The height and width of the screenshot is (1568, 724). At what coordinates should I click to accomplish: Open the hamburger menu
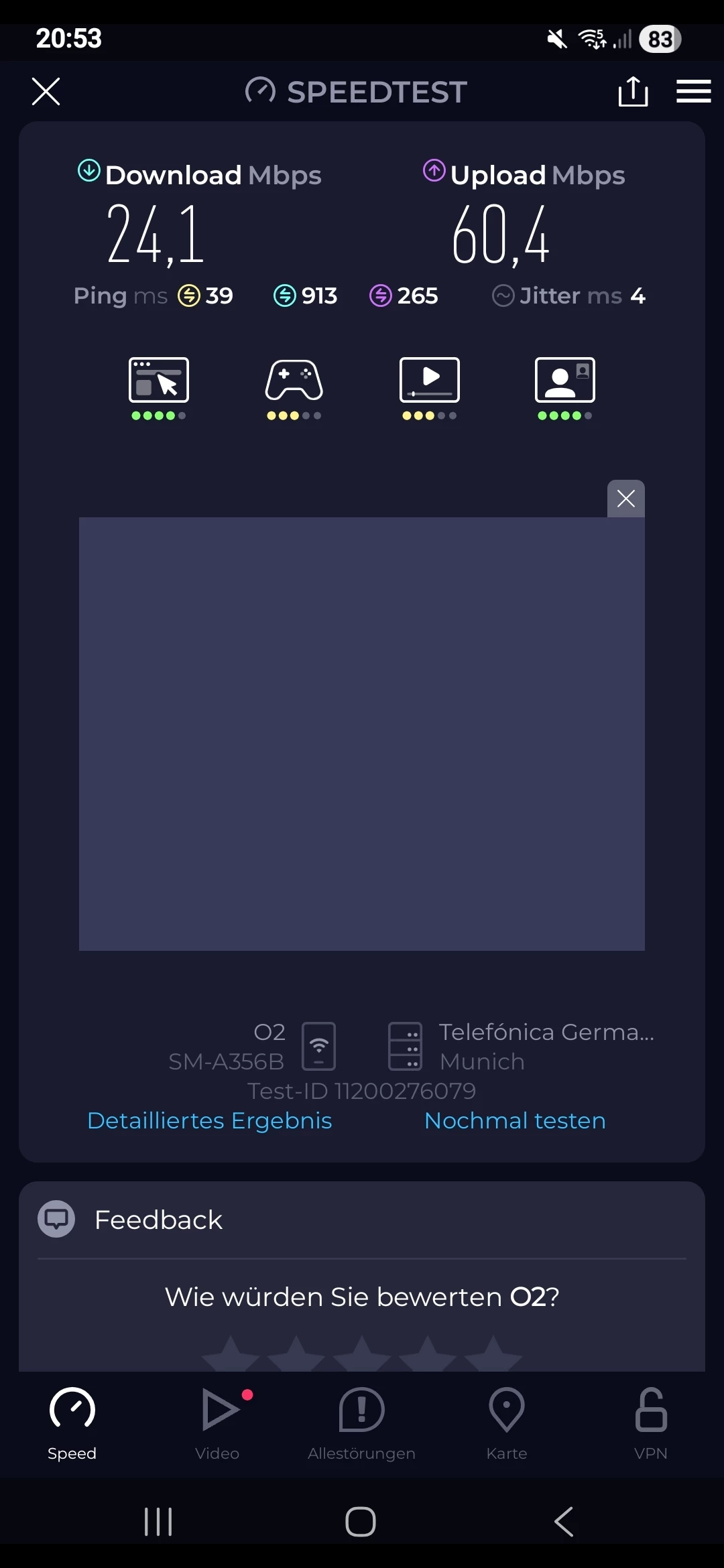coord(693,92)
